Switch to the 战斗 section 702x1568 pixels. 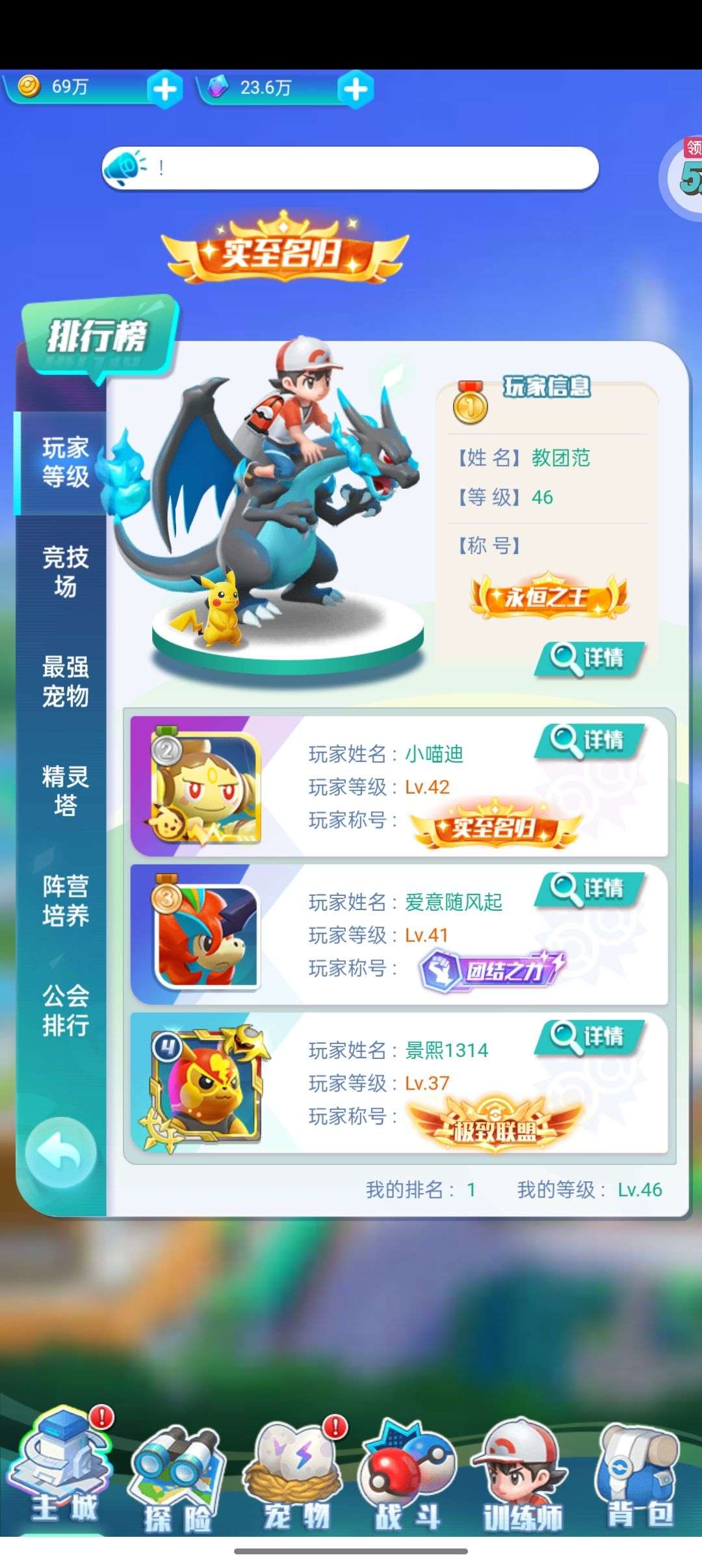click(408, 1476)
